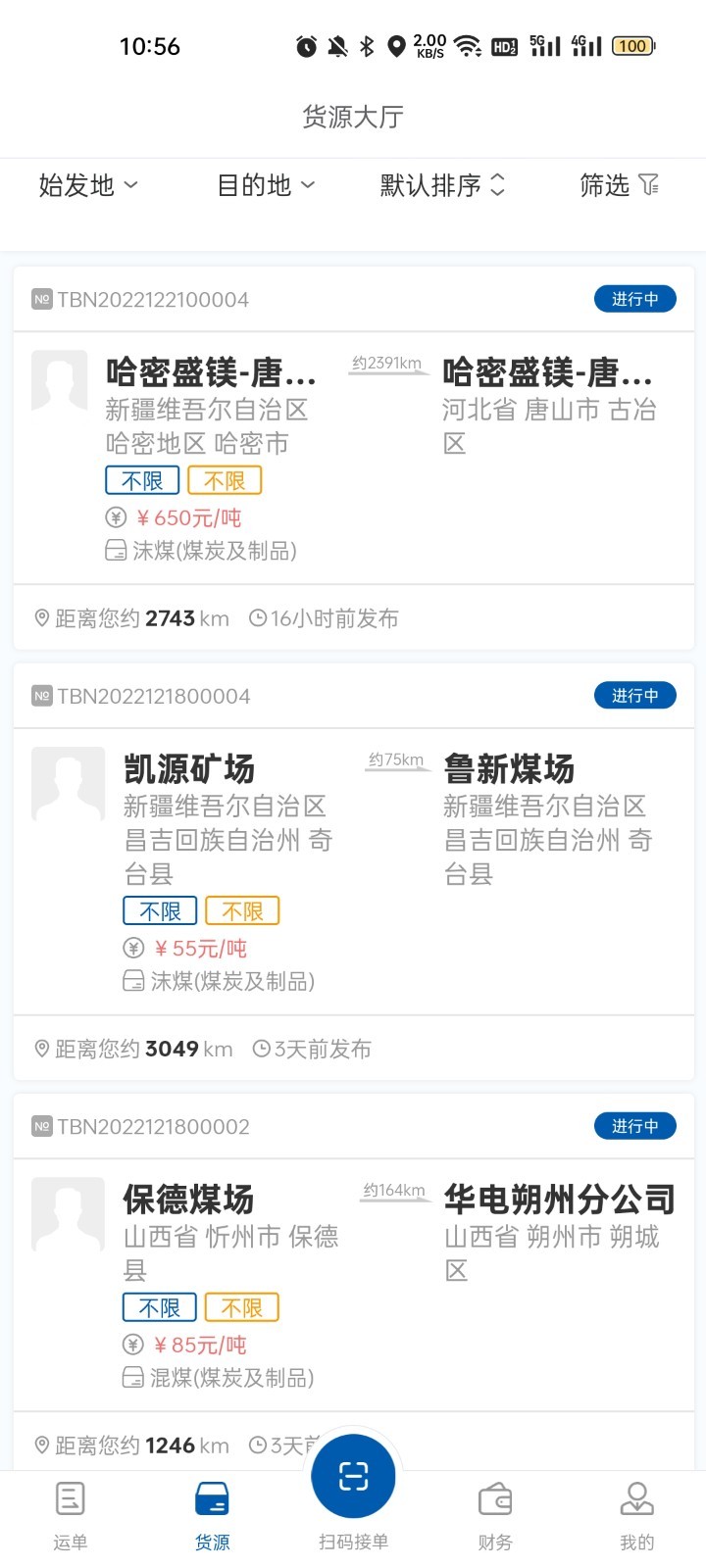This screenshot has height=1568, width=706.
Task: Tap the 财务 wallet icon
Action: pos(494,1497)
